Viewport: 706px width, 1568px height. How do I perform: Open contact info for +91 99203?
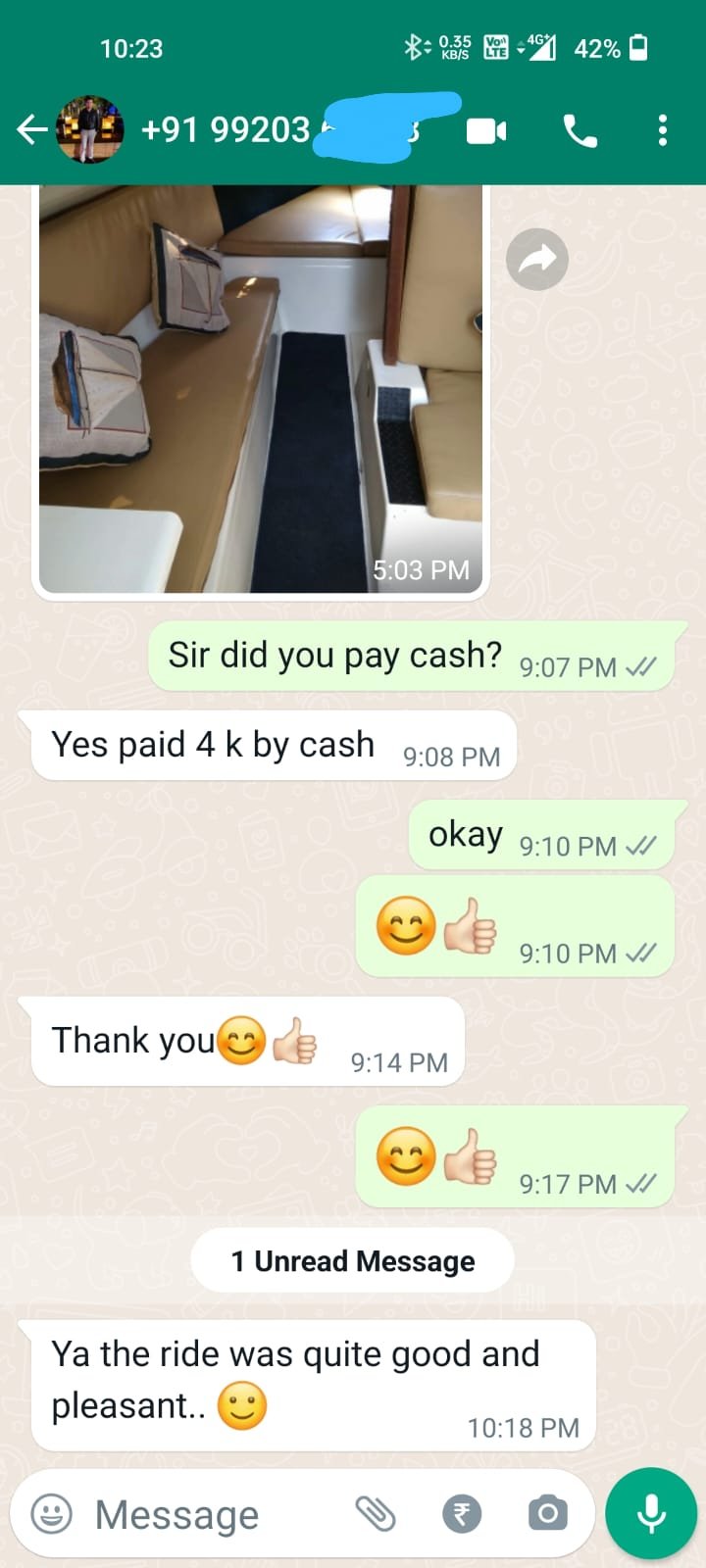tap(226, 129)
